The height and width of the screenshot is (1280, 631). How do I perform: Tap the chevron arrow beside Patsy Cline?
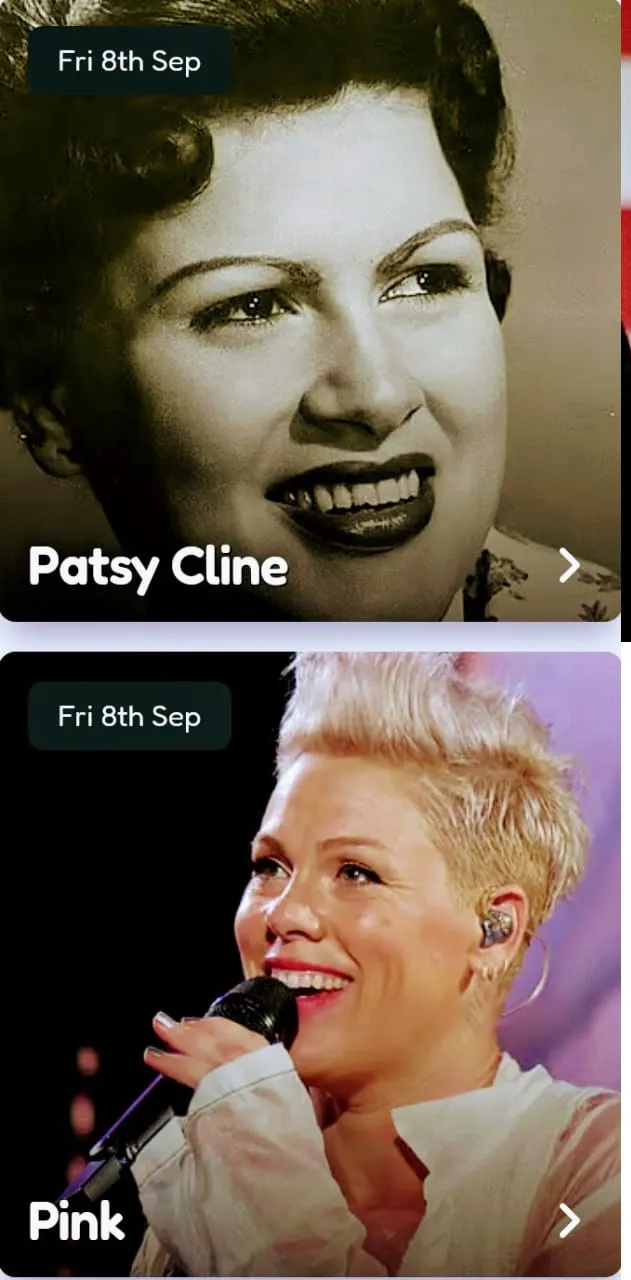click(569, 566)
